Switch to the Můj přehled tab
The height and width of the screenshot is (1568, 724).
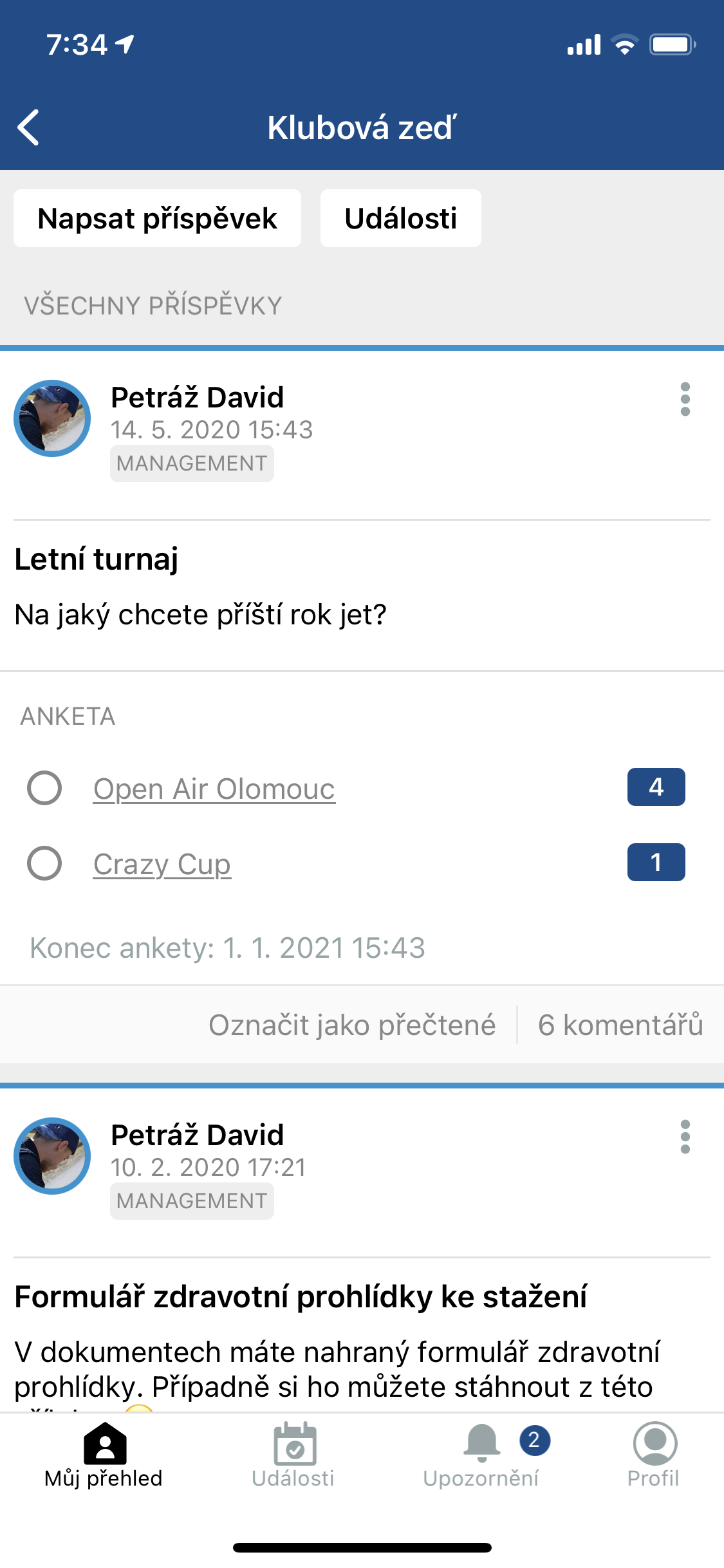[x=104, y=1456]
